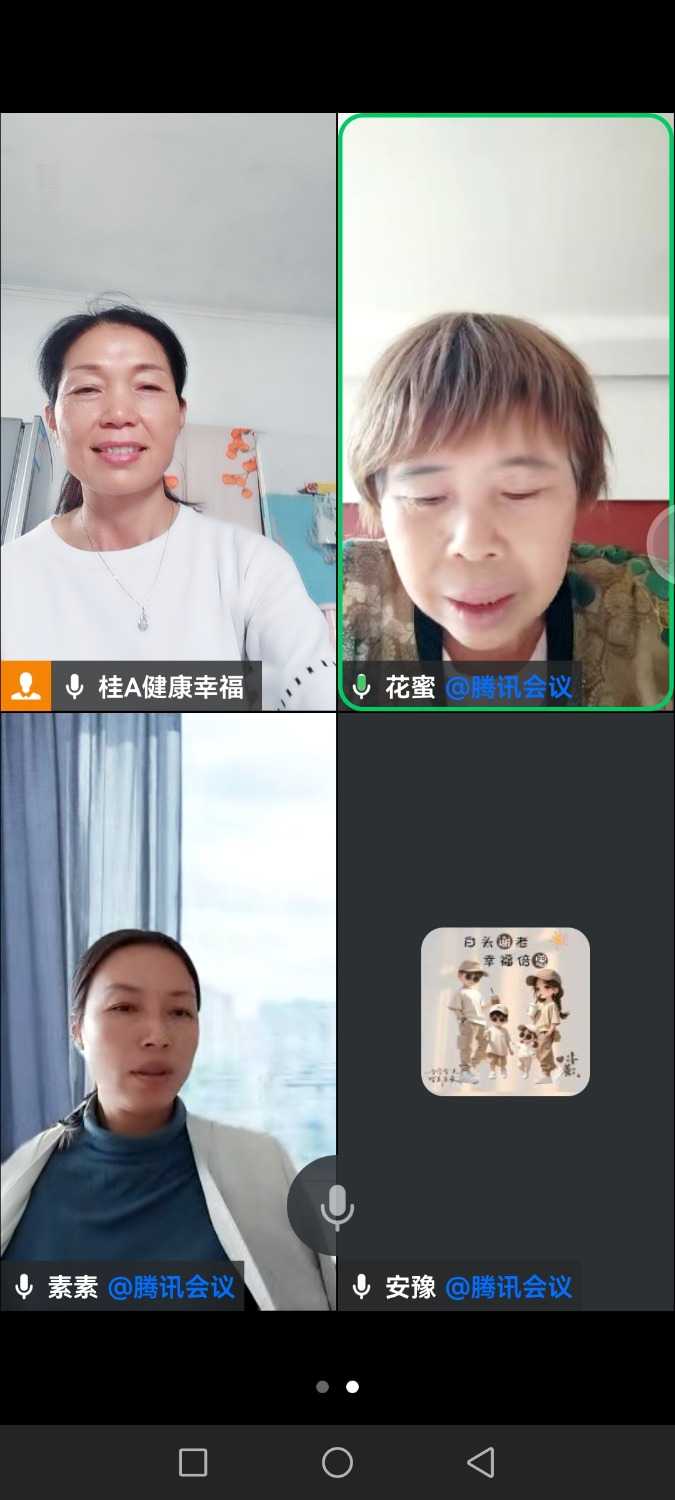Go to the Android home screen
Image resolution: width=675 pixels, height=1500 pixels.
pyautogui.click(x=337, y=1462)
